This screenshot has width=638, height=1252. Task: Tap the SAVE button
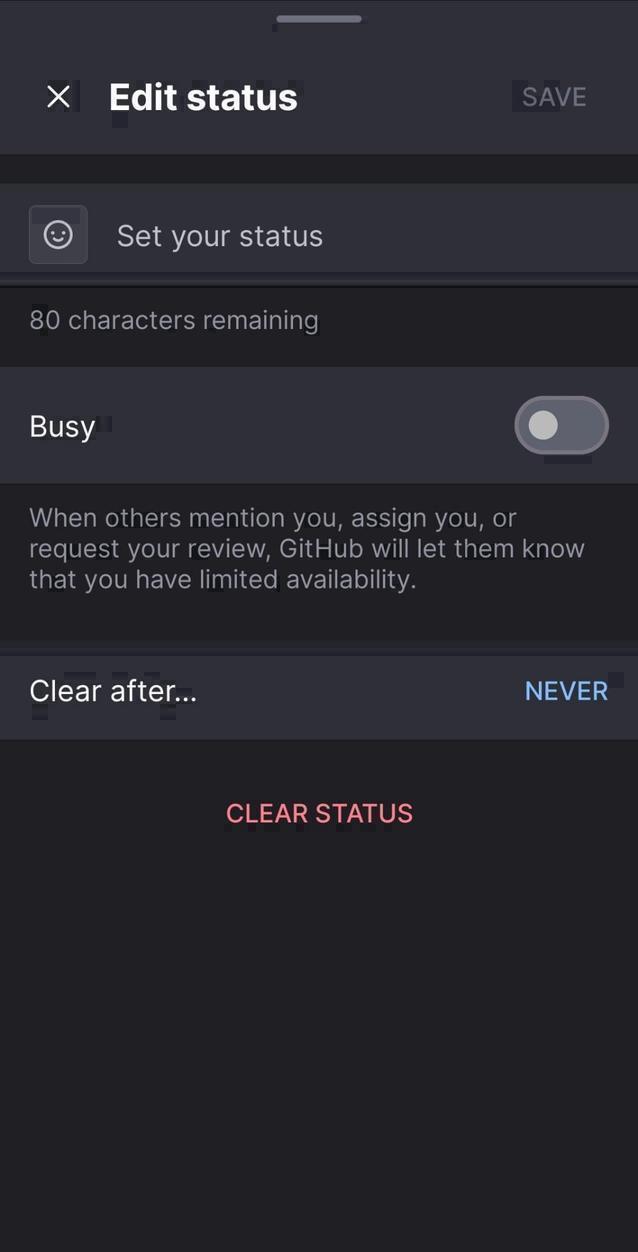point(554,97)
